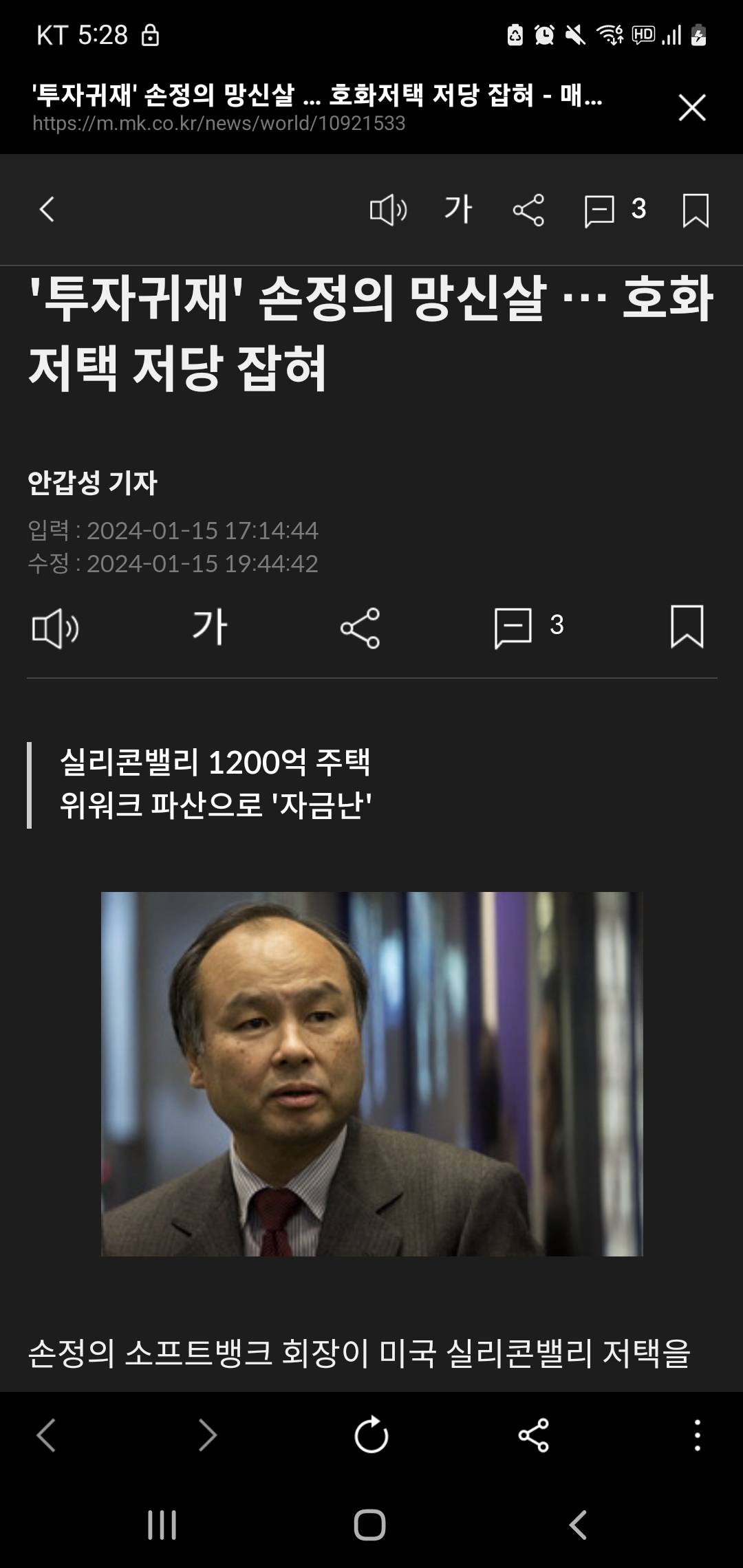Go back using the article header arrow
743x1568 pixels.
click(47, 209)
